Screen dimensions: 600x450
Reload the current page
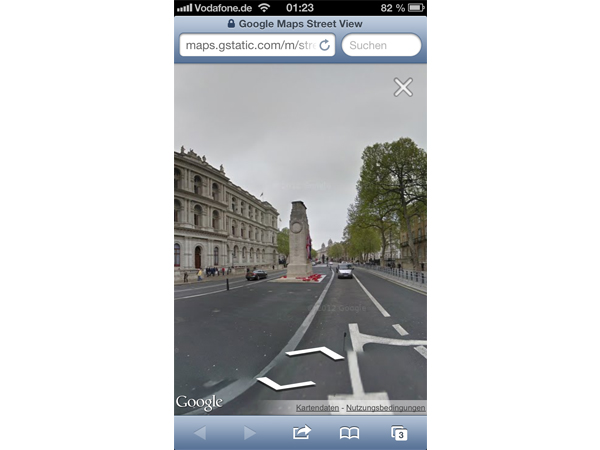coord(325,45)
